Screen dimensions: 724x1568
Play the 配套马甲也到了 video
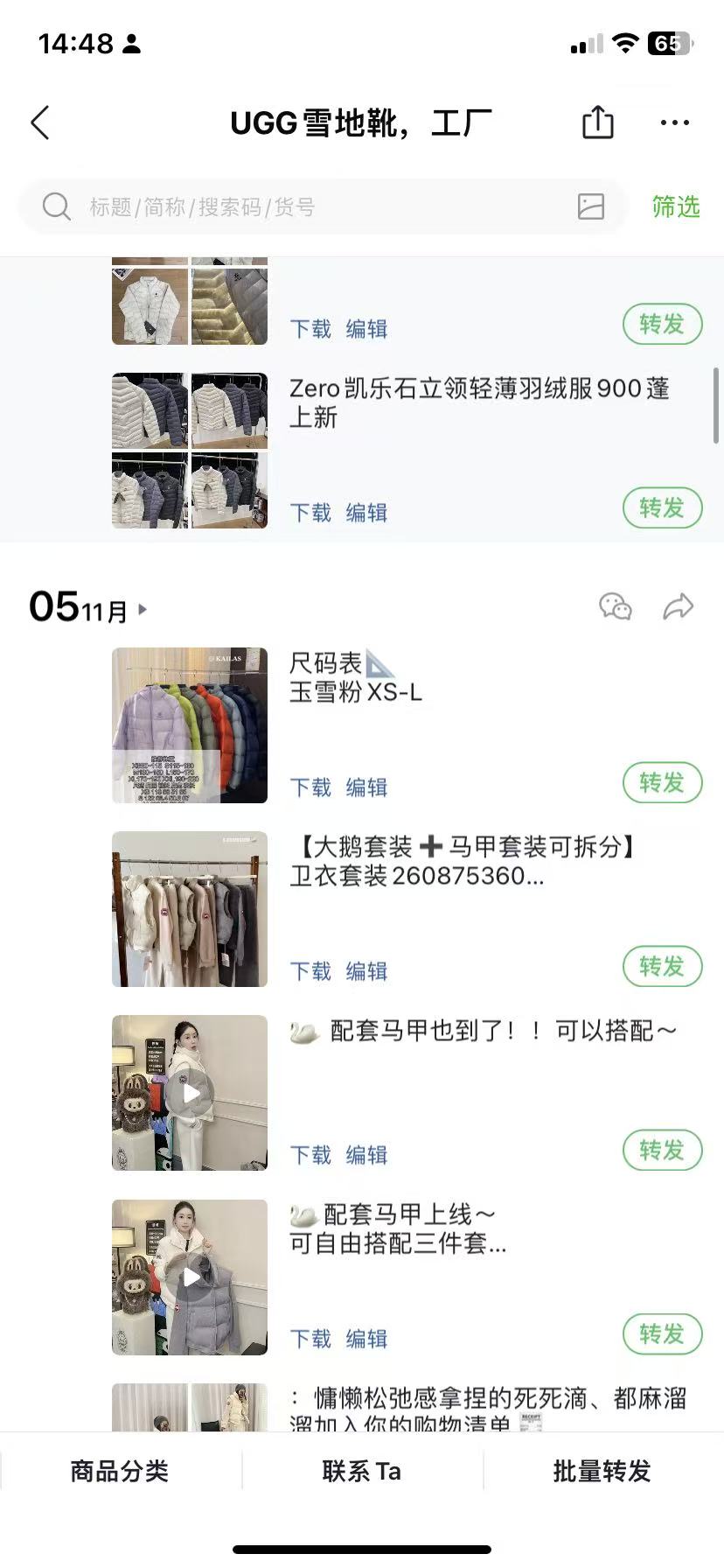(190, 1093)
